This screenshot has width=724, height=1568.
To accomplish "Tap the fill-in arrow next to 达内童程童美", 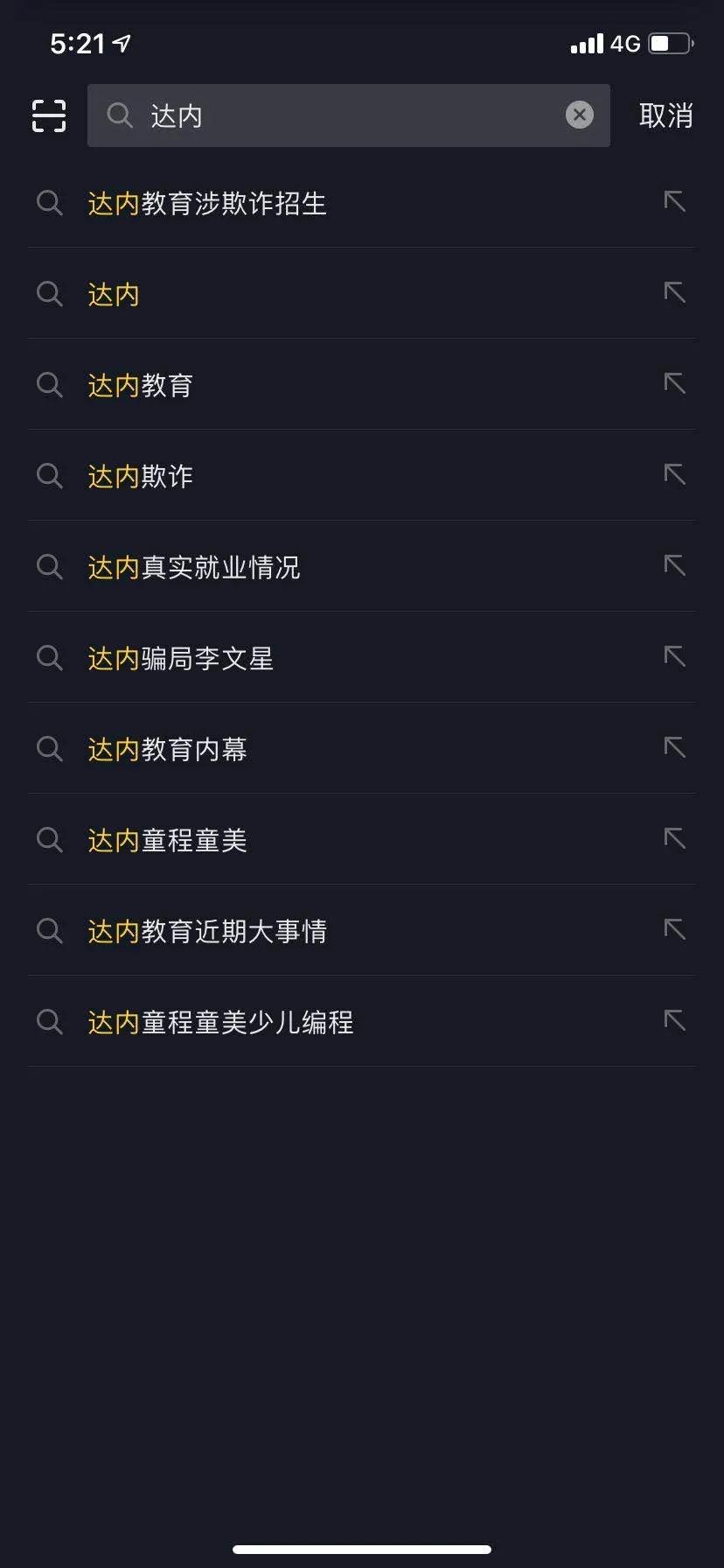I will tap(674, 840).
